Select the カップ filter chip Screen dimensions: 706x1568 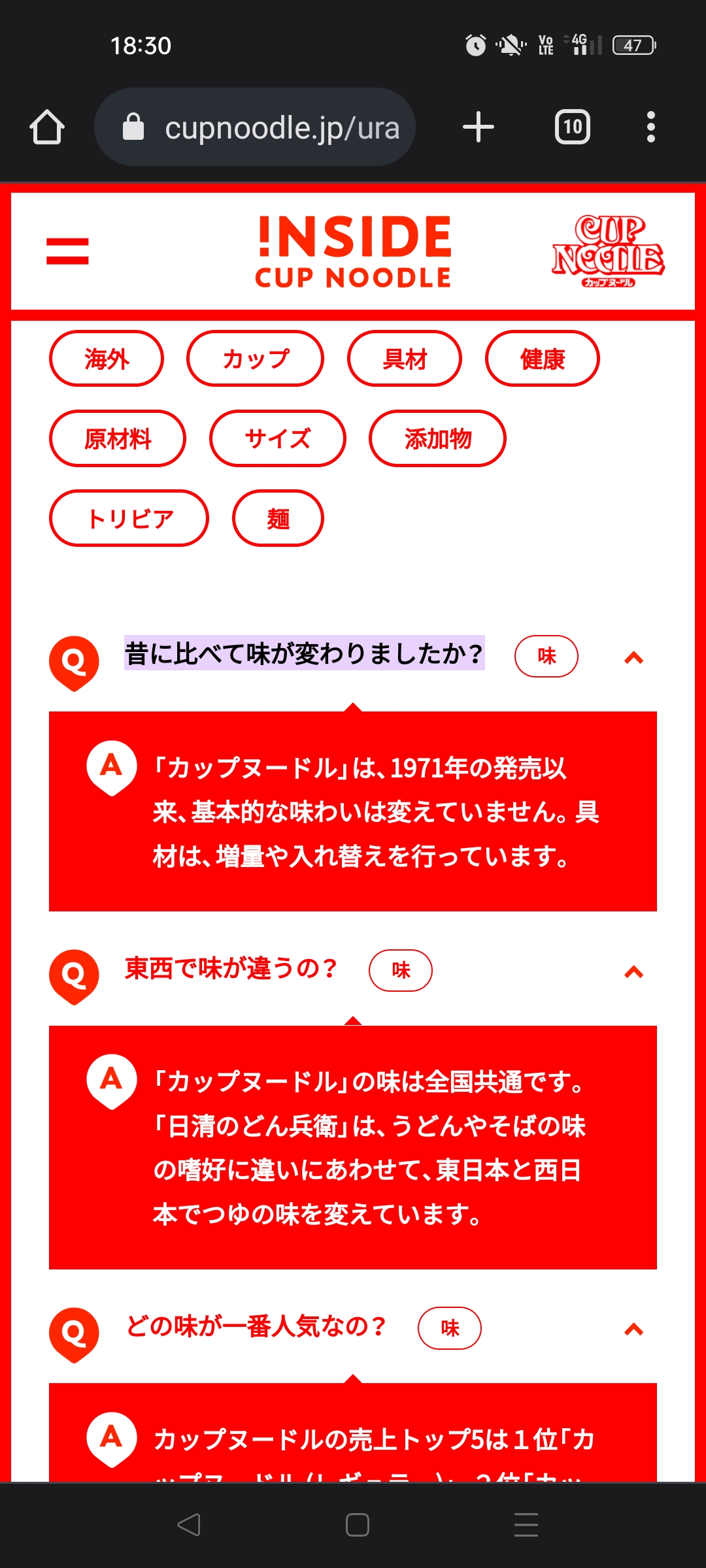pyautogui.click(x=255, y=359)
